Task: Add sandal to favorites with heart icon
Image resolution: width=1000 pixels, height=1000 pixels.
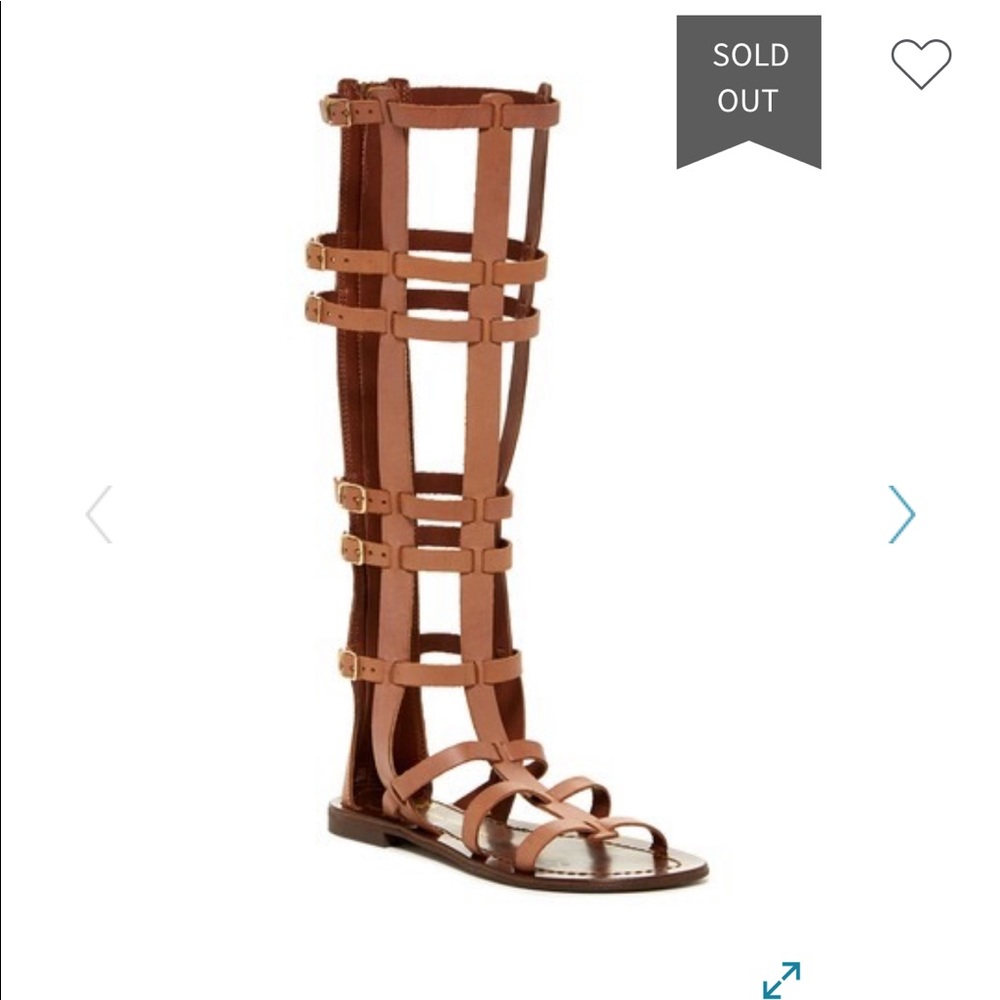Action: pyautogui.click(x=921, y=63)
